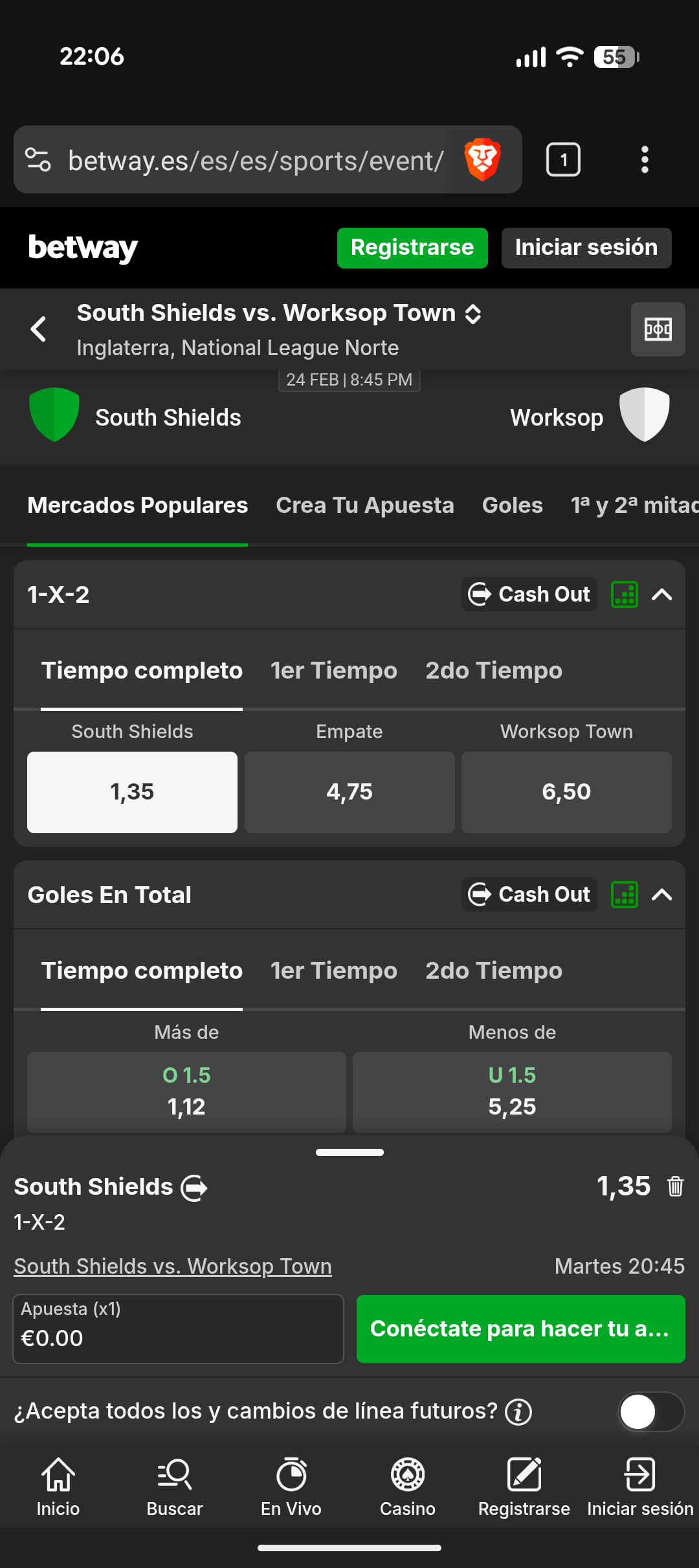
Task: Focus the Apuesta stake input field
Action: (178, 1329)
